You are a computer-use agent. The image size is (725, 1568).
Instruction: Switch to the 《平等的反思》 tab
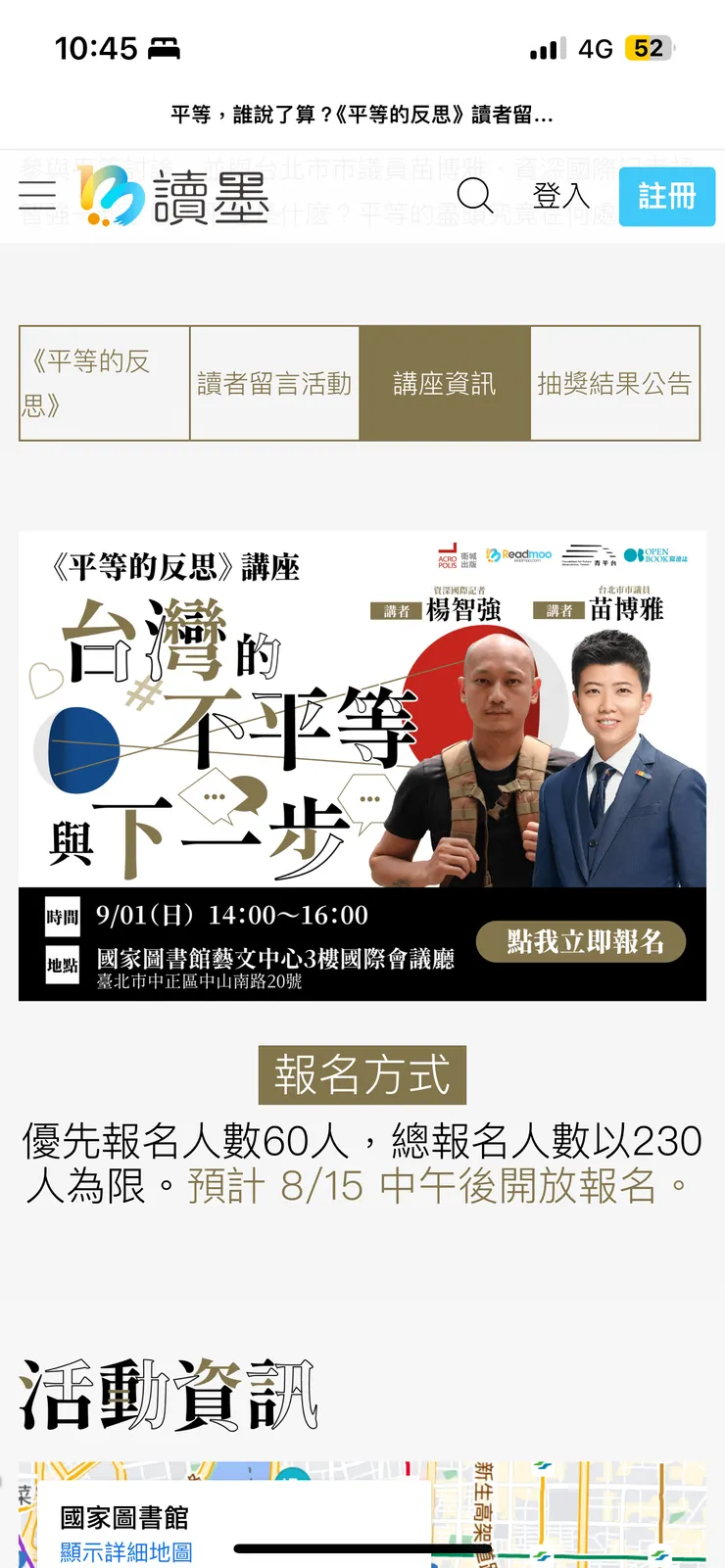[102, 383]
